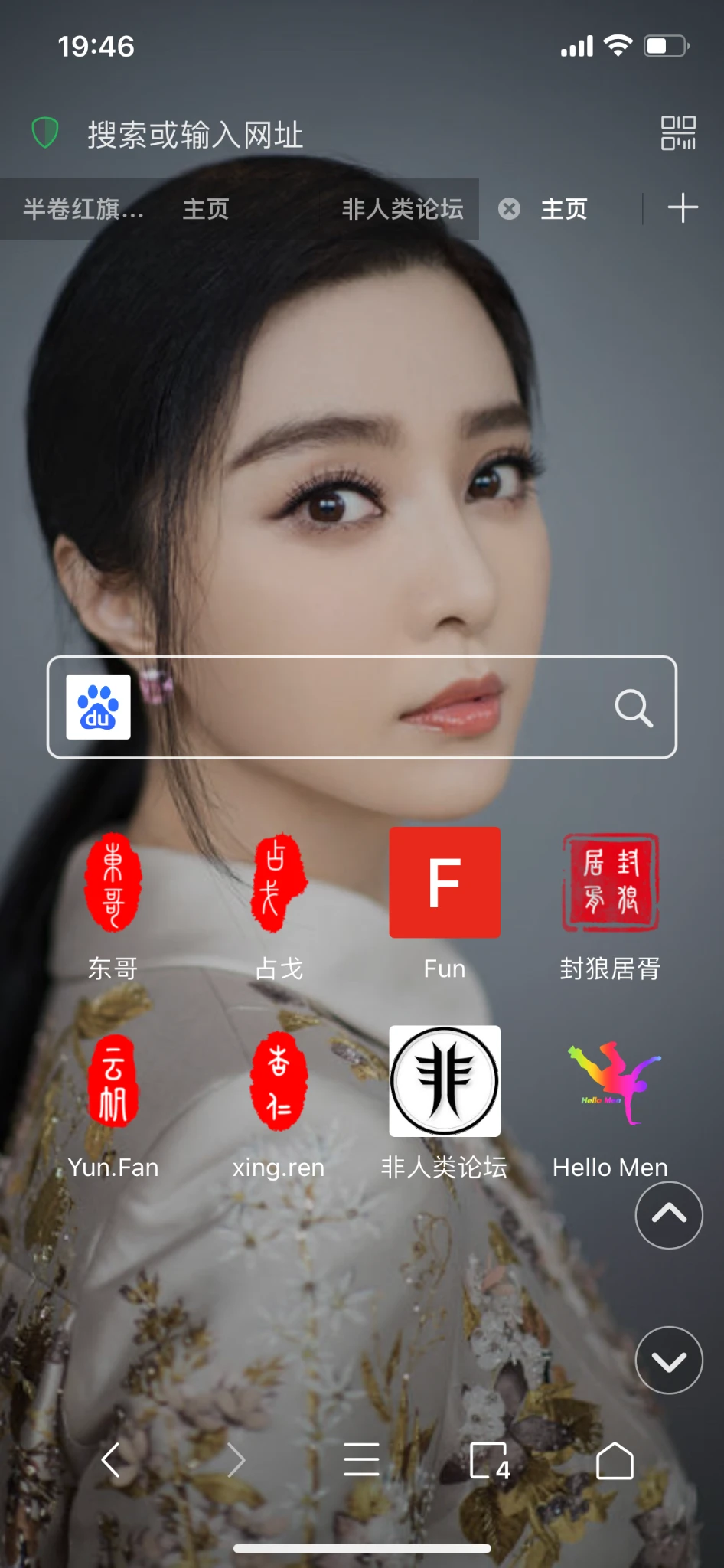Open the Yun.Fan shortcut
Viewport: 724px width, 1568px height.
[113, 1080]
